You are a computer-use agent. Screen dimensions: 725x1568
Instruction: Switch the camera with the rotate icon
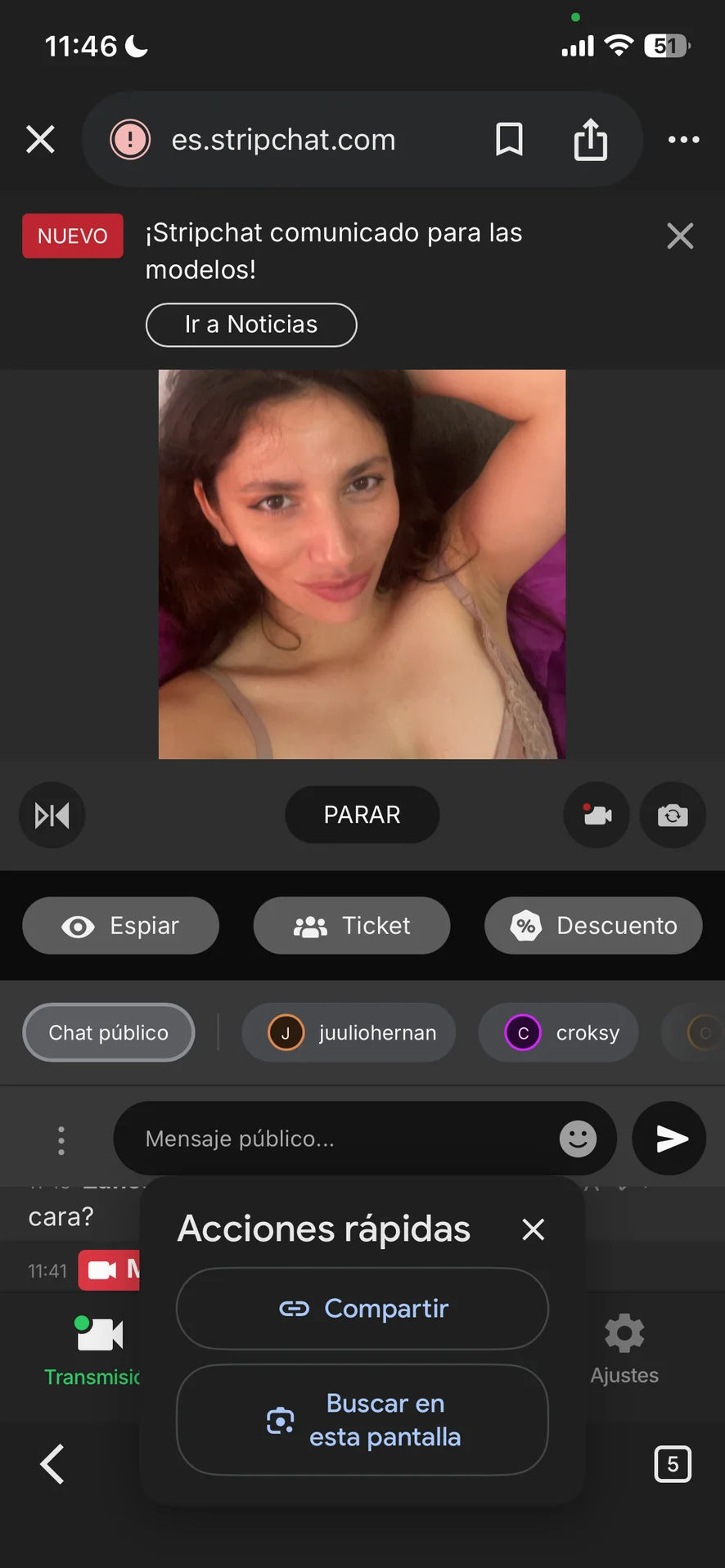pyautogui.click(x=672, y=815)
